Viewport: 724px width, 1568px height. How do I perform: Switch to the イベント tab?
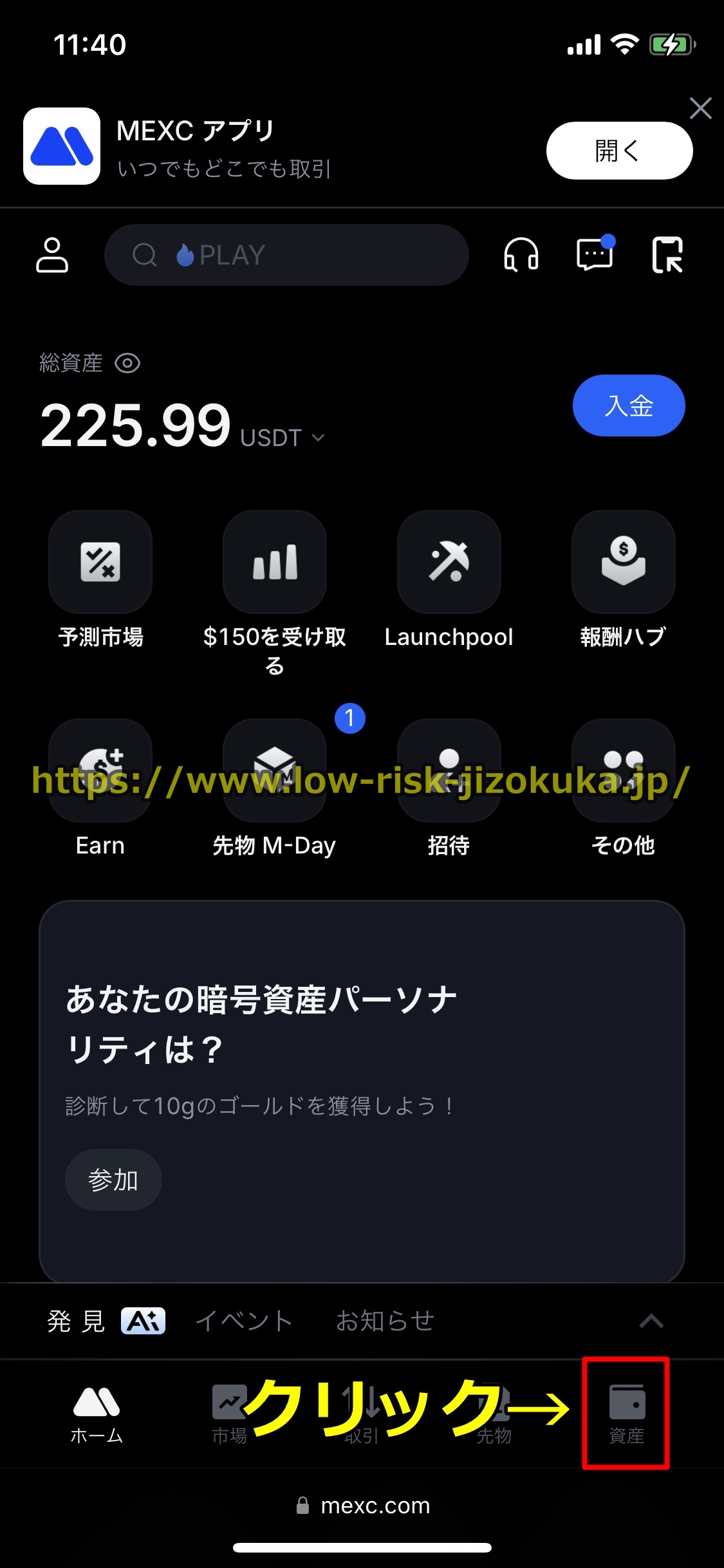tap(244, 1321)
